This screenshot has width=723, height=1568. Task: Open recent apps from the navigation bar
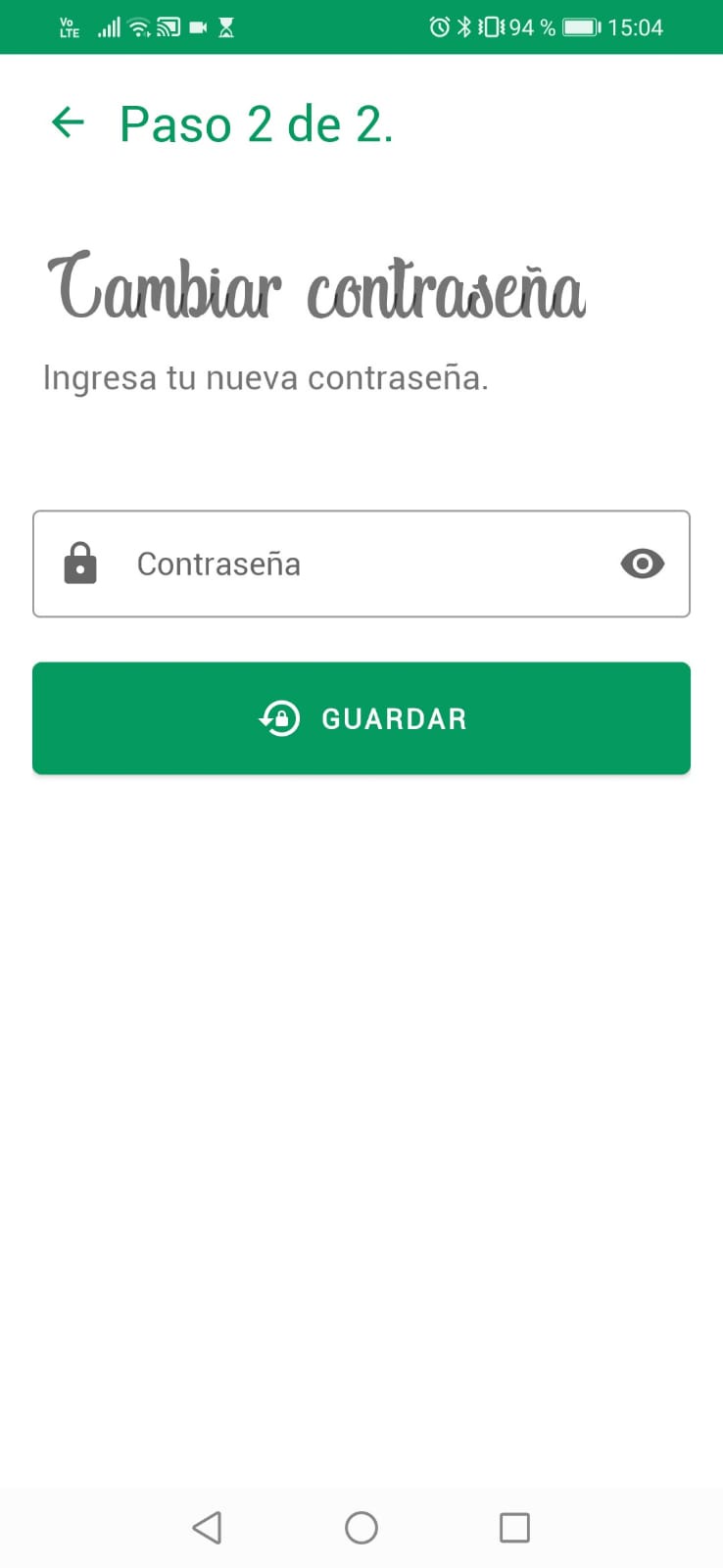pyautogui.click(x=514, y=1527)
